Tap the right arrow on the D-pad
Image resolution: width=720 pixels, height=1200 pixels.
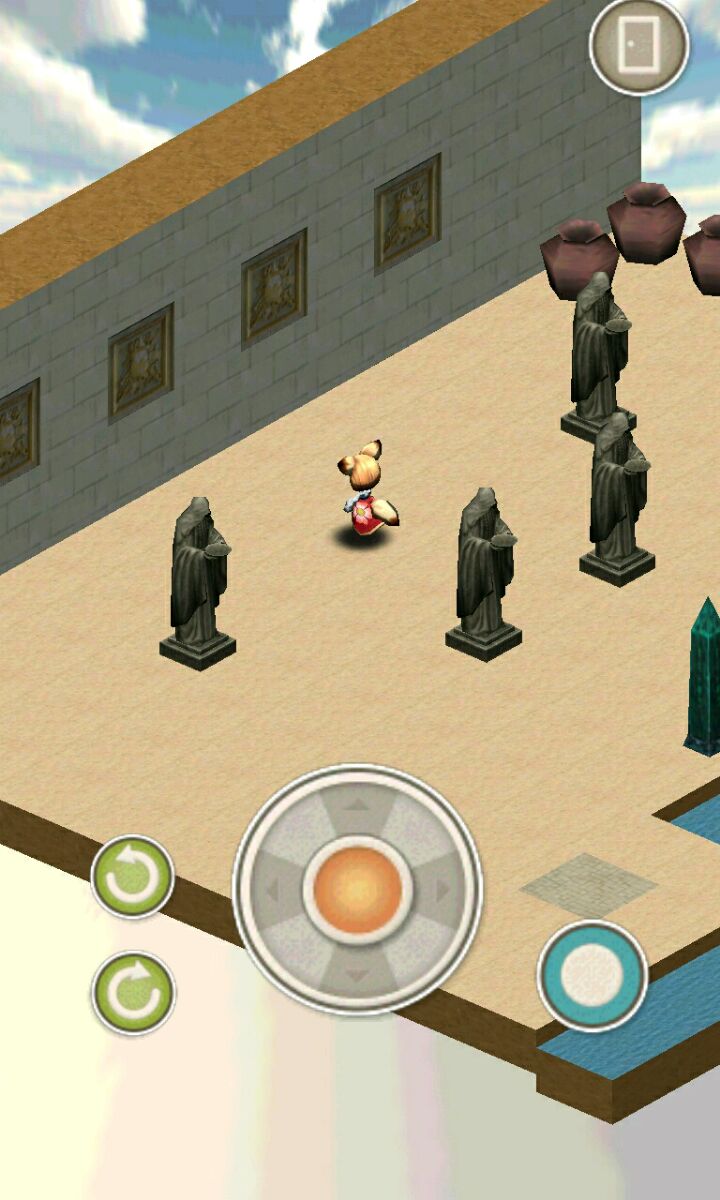coord(443,889)
